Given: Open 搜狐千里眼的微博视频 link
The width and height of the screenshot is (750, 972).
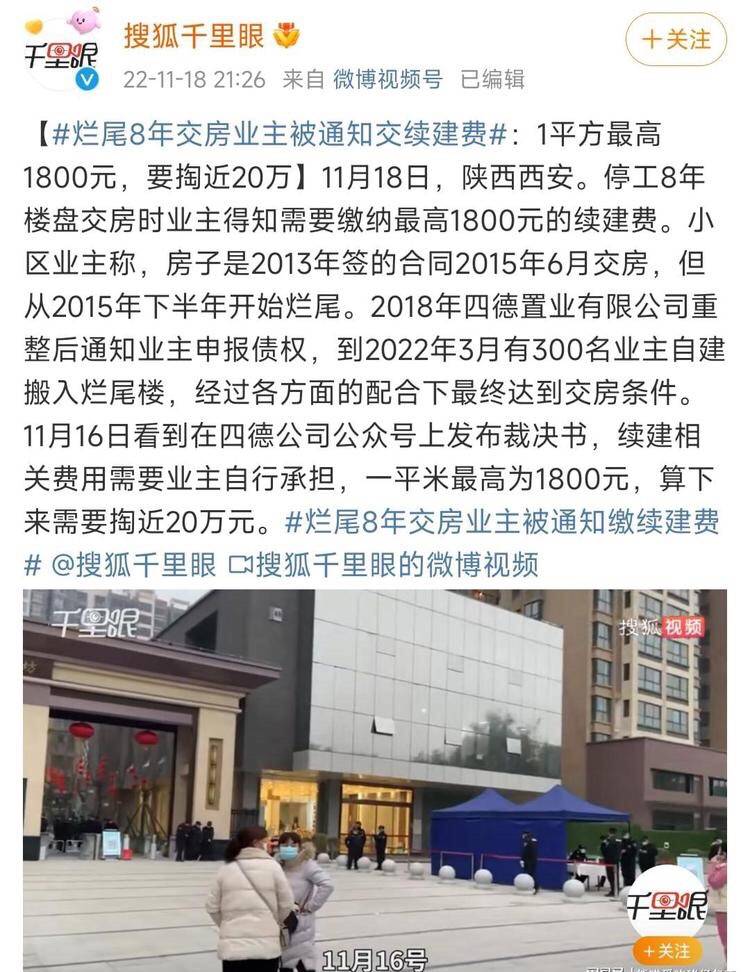Looking at the screenshot, I should coord(384,565).
